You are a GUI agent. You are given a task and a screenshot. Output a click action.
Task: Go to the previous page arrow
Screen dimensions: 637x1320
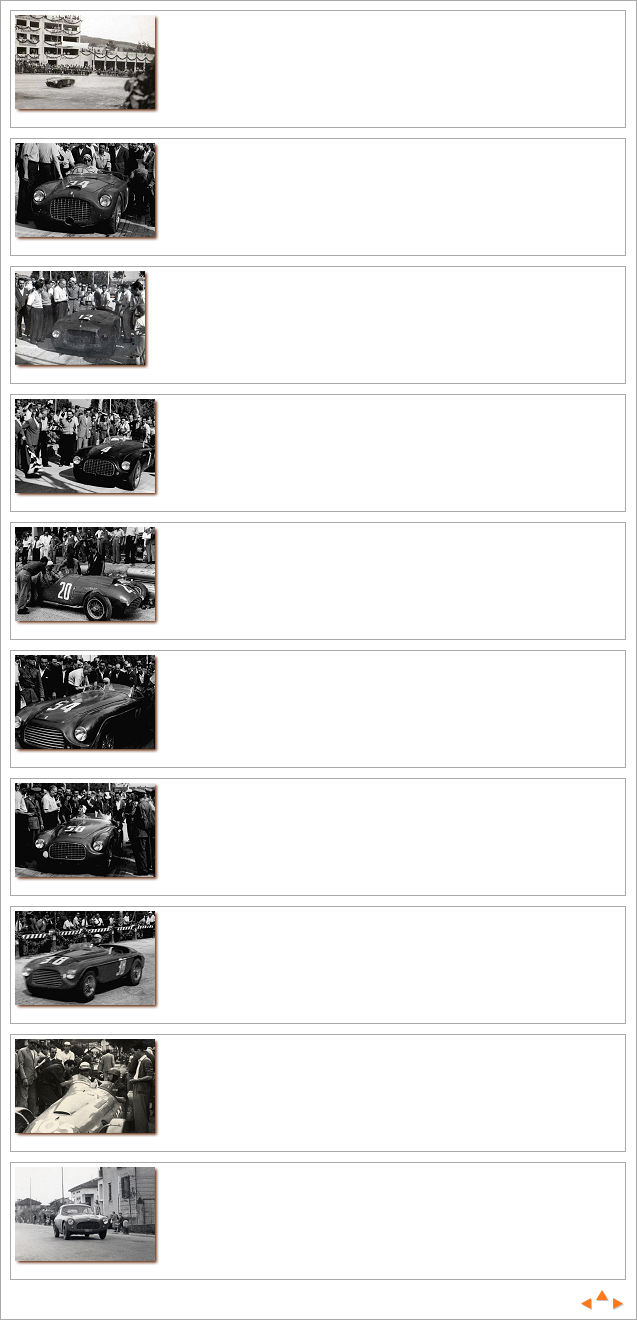pyautogui.click(x=587, y=1304)
